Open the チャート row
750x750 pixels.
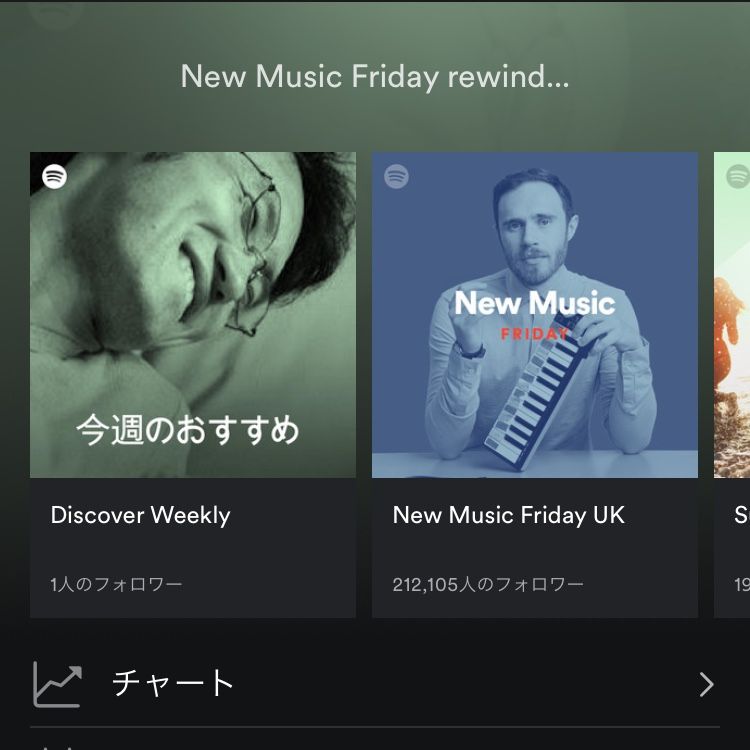375,684
